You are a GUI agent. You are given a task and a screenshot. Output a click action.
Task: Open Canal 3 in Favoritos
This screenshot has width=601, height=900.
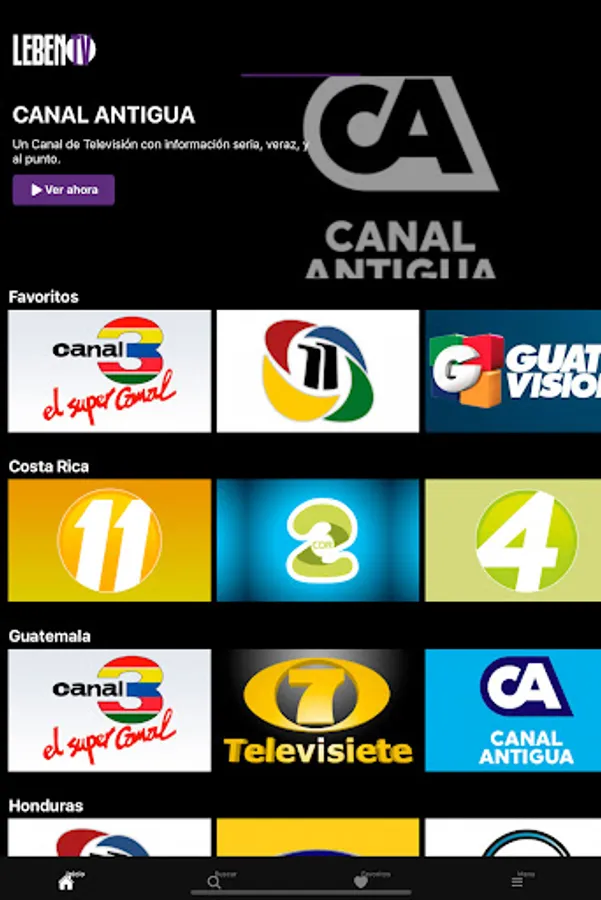[110, 371]
